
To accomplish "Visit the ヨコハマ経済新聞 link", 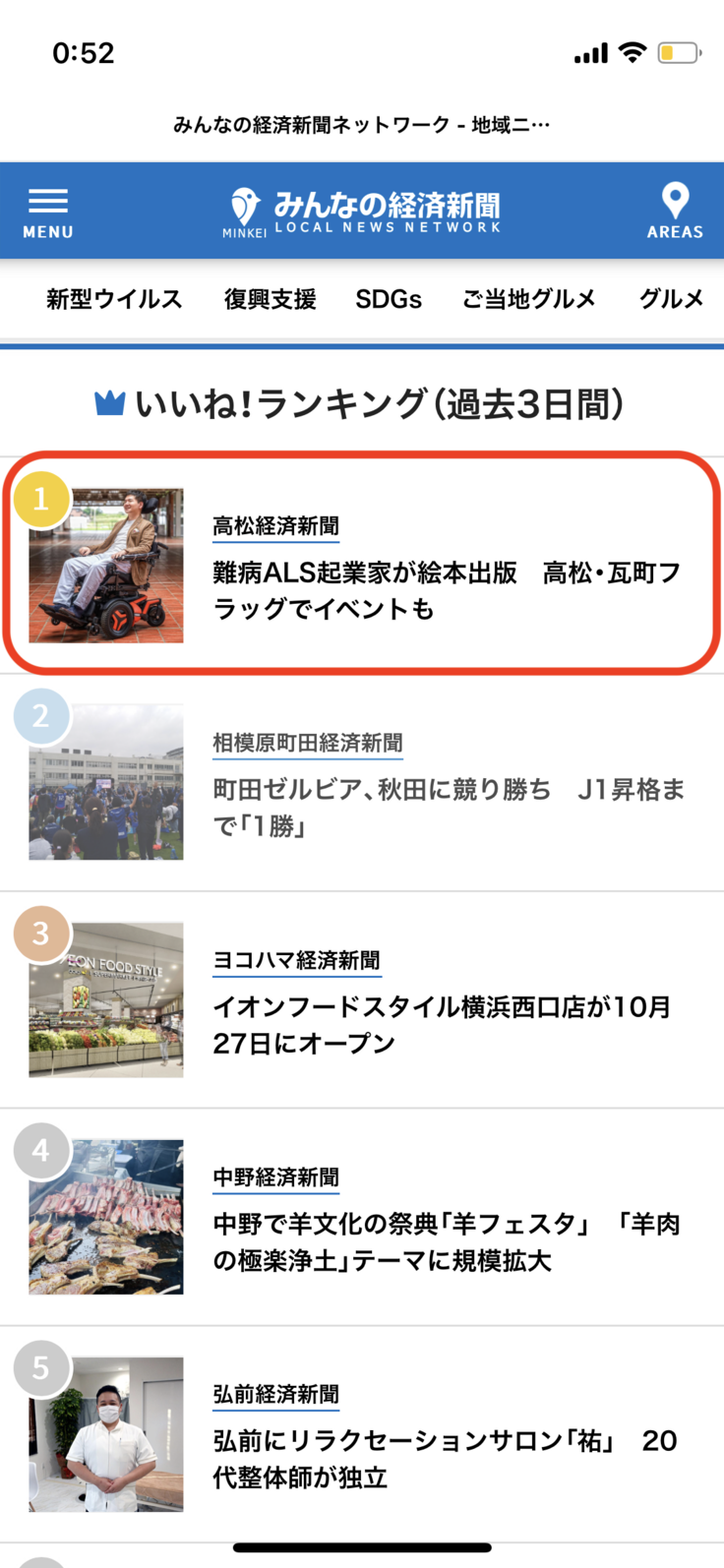I will coord(297,960).
